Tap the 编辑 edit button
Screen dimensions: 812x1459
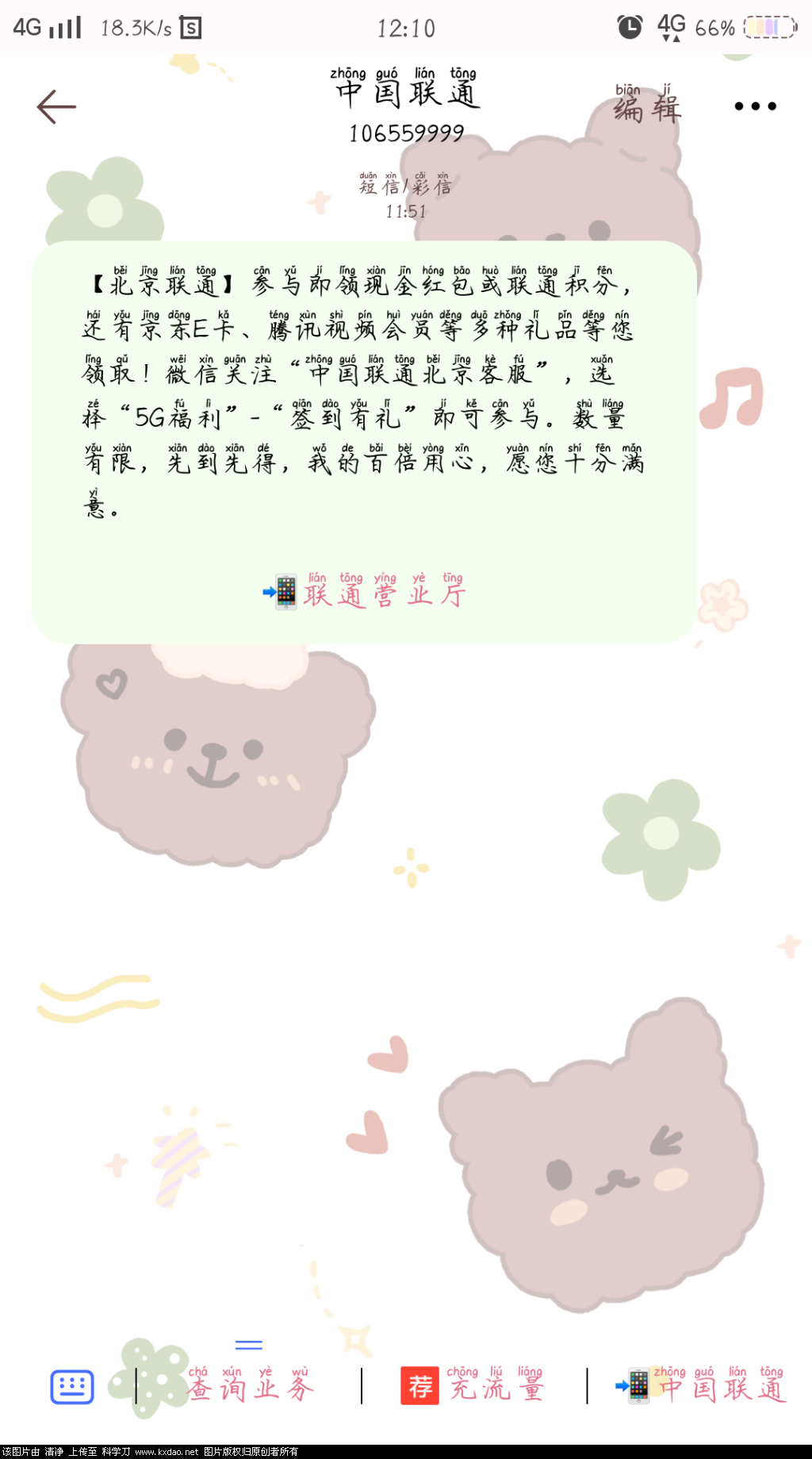click(647, 106)
